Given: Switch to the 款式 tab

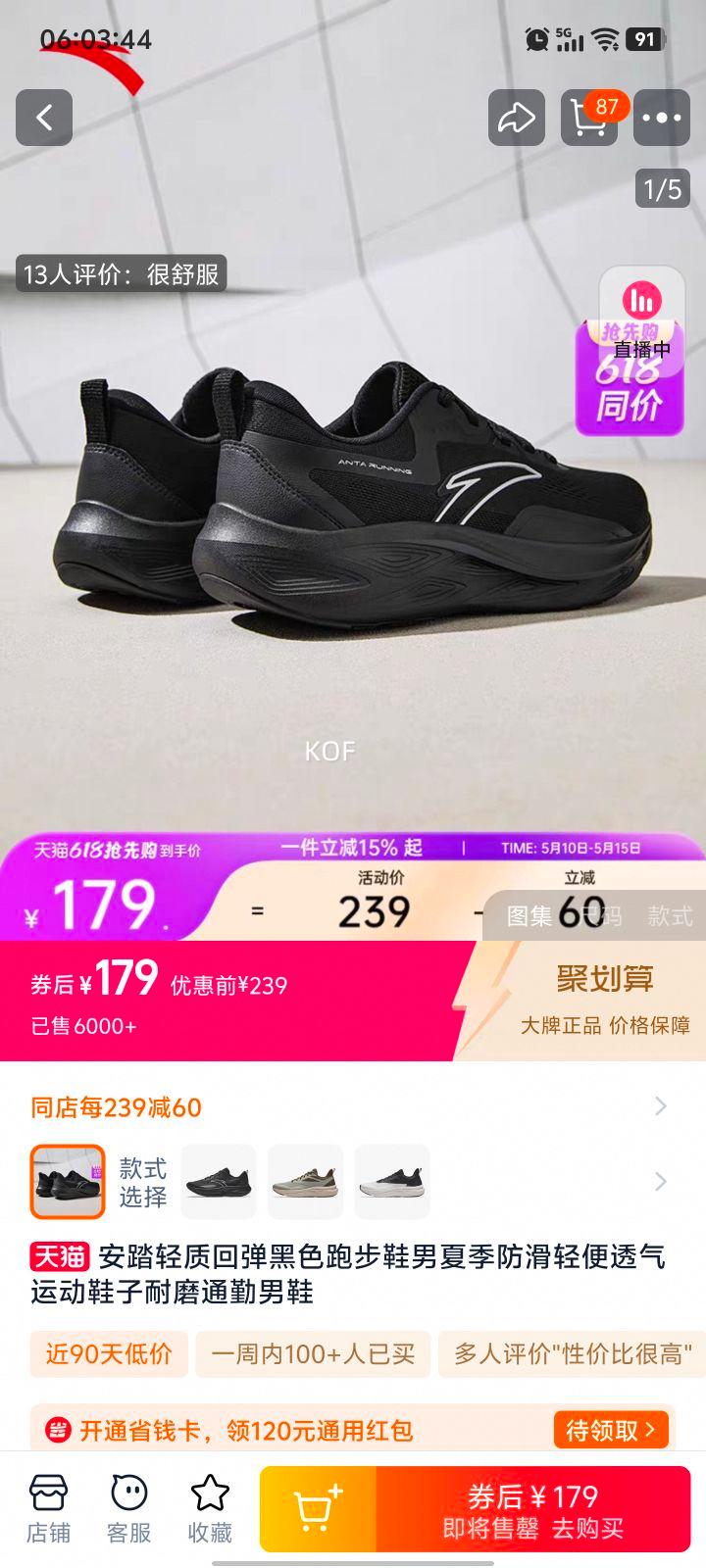Looking at the screenshot, I should click(x=671, y=916).
